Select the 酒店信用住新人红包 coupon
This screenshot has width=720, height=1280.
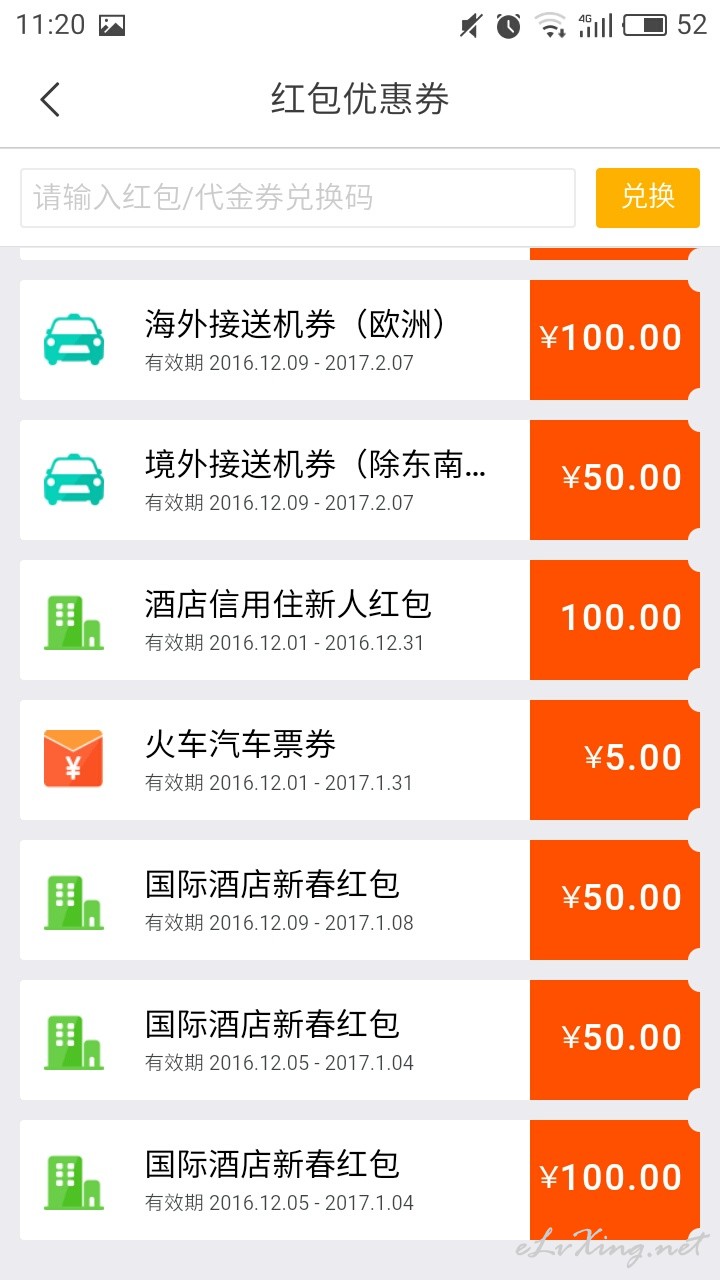360,620
